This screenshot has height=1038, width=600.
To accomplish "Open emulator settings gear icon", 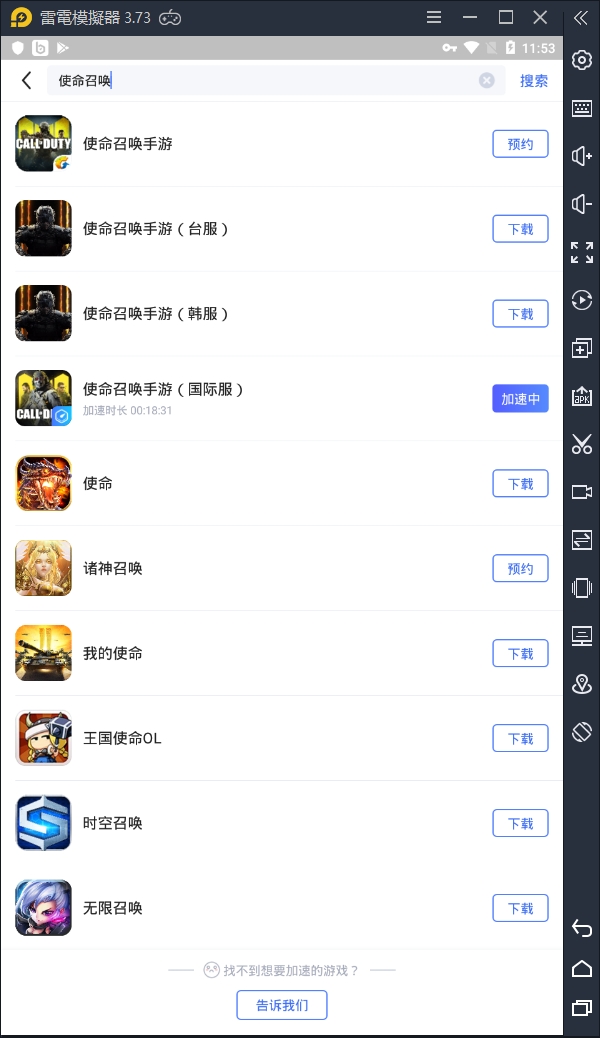I will [x=581, y=60].
